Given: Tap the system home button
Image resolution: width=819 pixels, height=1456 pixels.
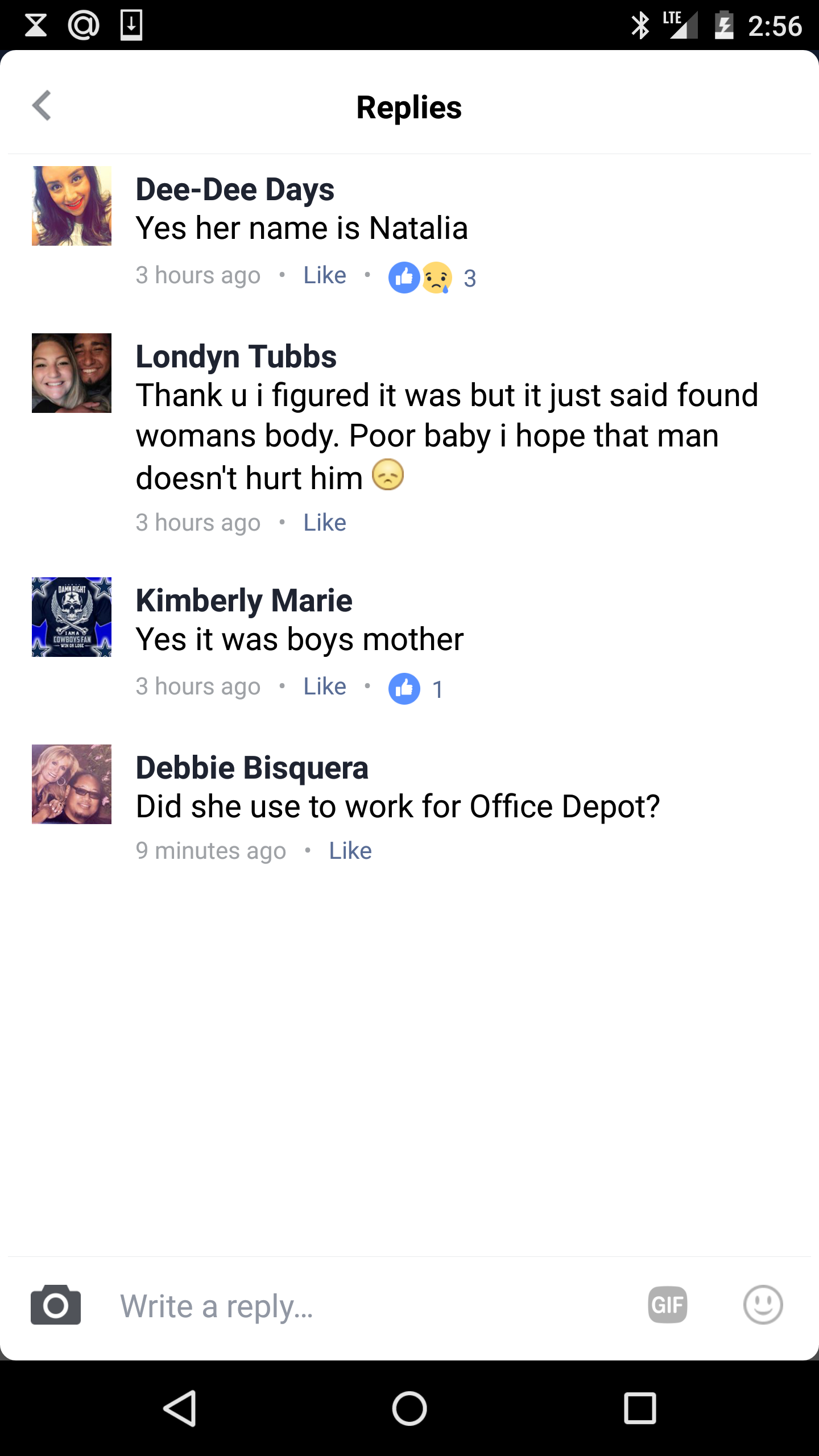Looking at the screenshot, I should pos(409,1409).
